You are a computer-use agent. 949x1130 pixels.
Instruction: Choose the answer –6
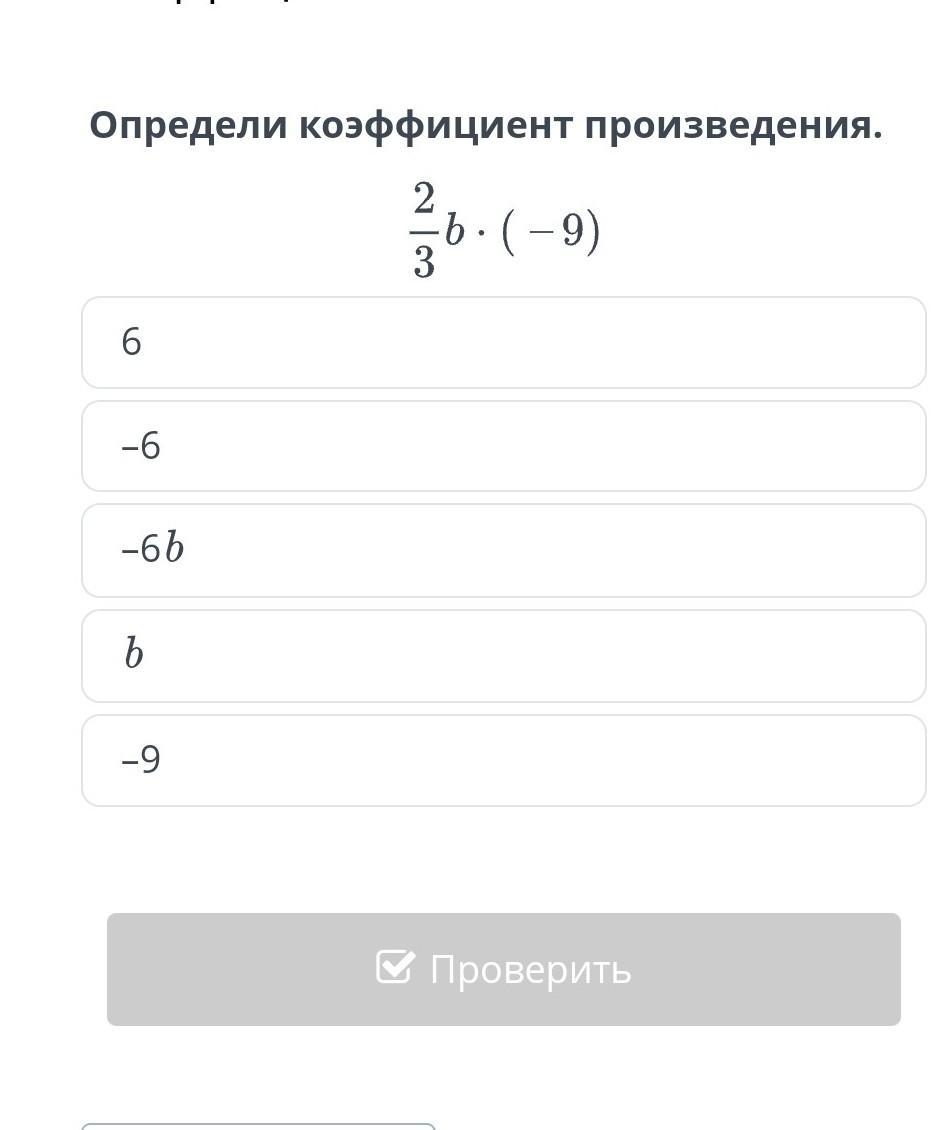point(503,446)
